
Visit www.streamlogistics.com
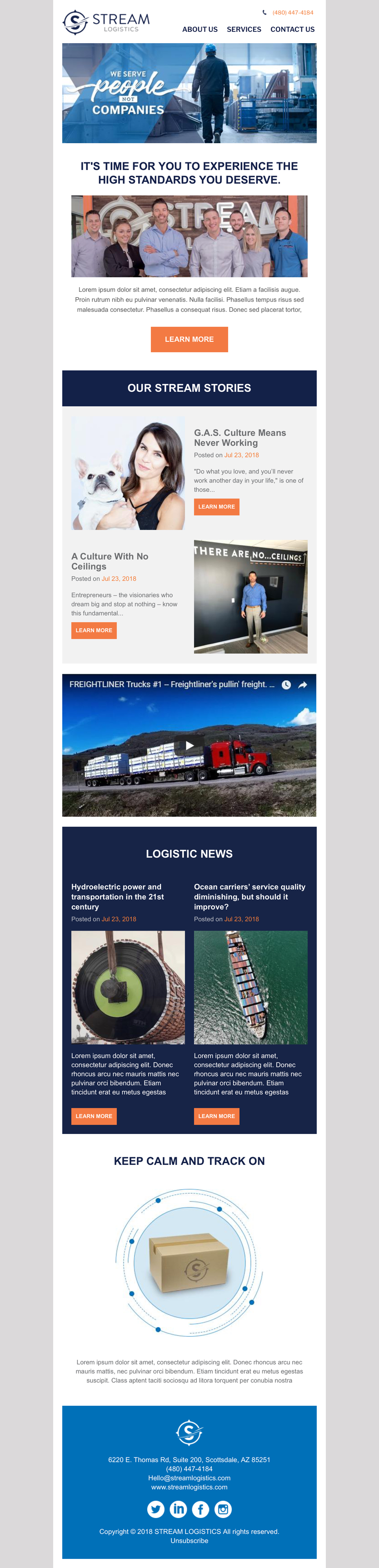189,1487
